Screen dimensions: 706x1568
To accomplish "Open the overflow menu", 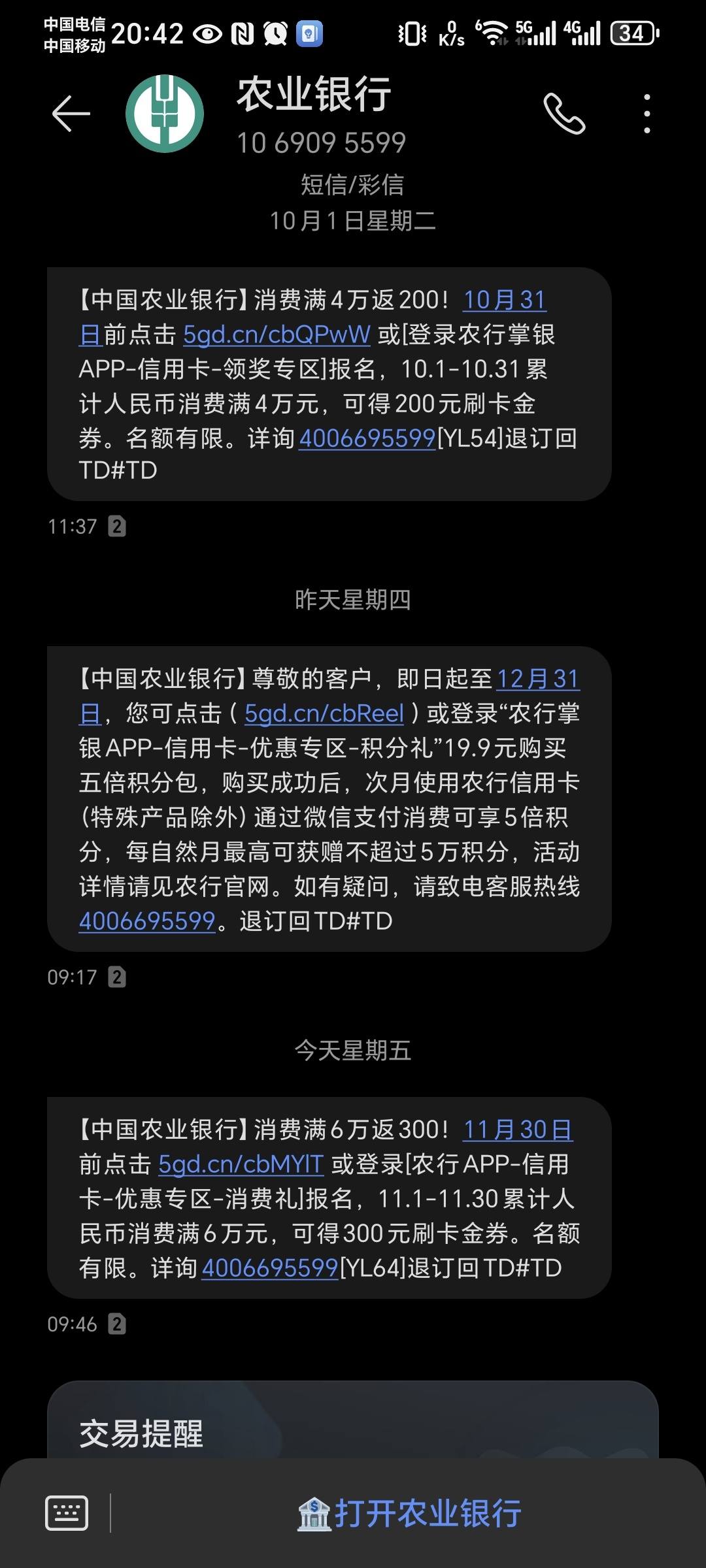I will tap(647, 114).
